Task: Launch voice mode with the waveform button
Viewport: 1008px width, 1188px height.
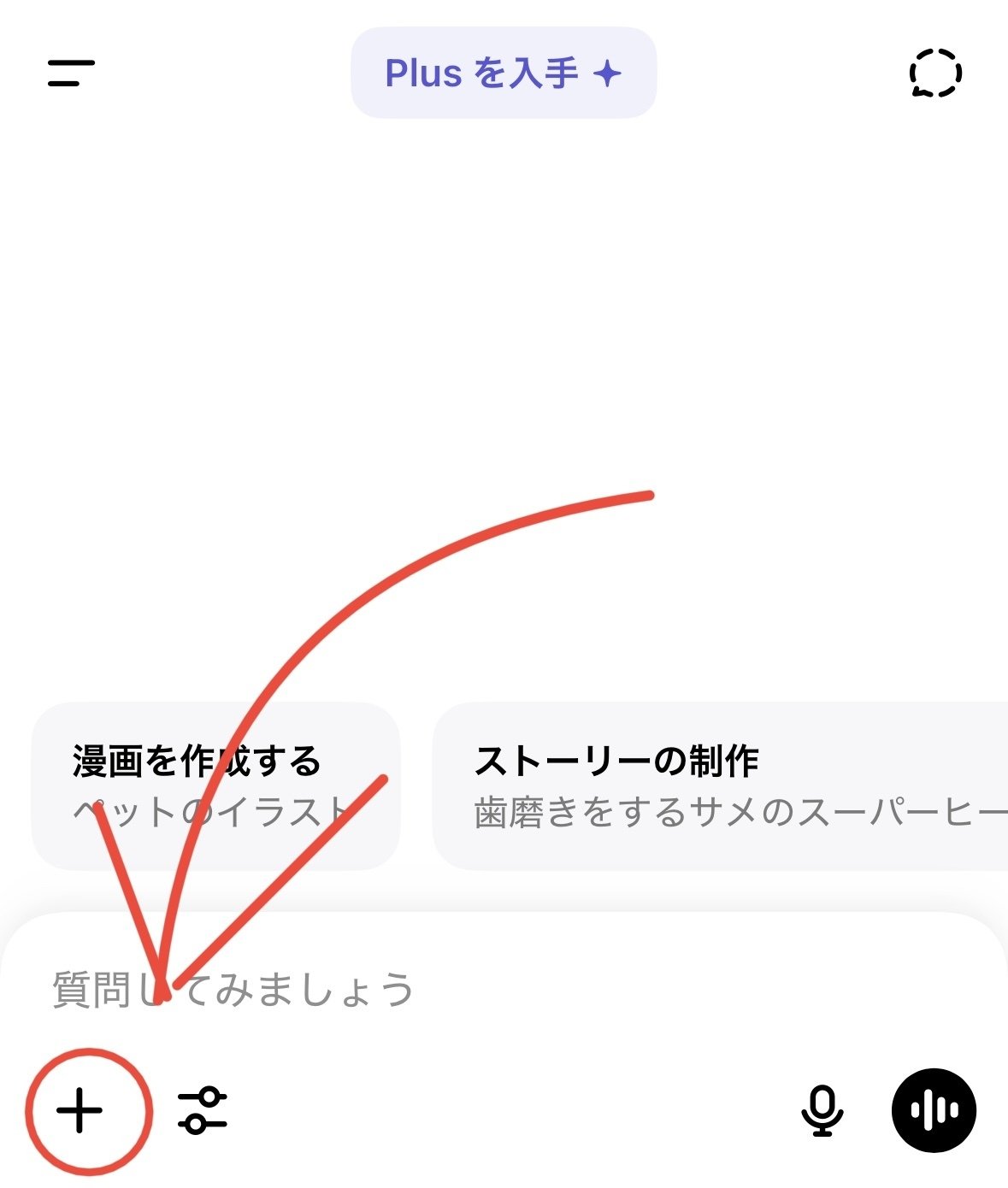Action: (934, 1111)
